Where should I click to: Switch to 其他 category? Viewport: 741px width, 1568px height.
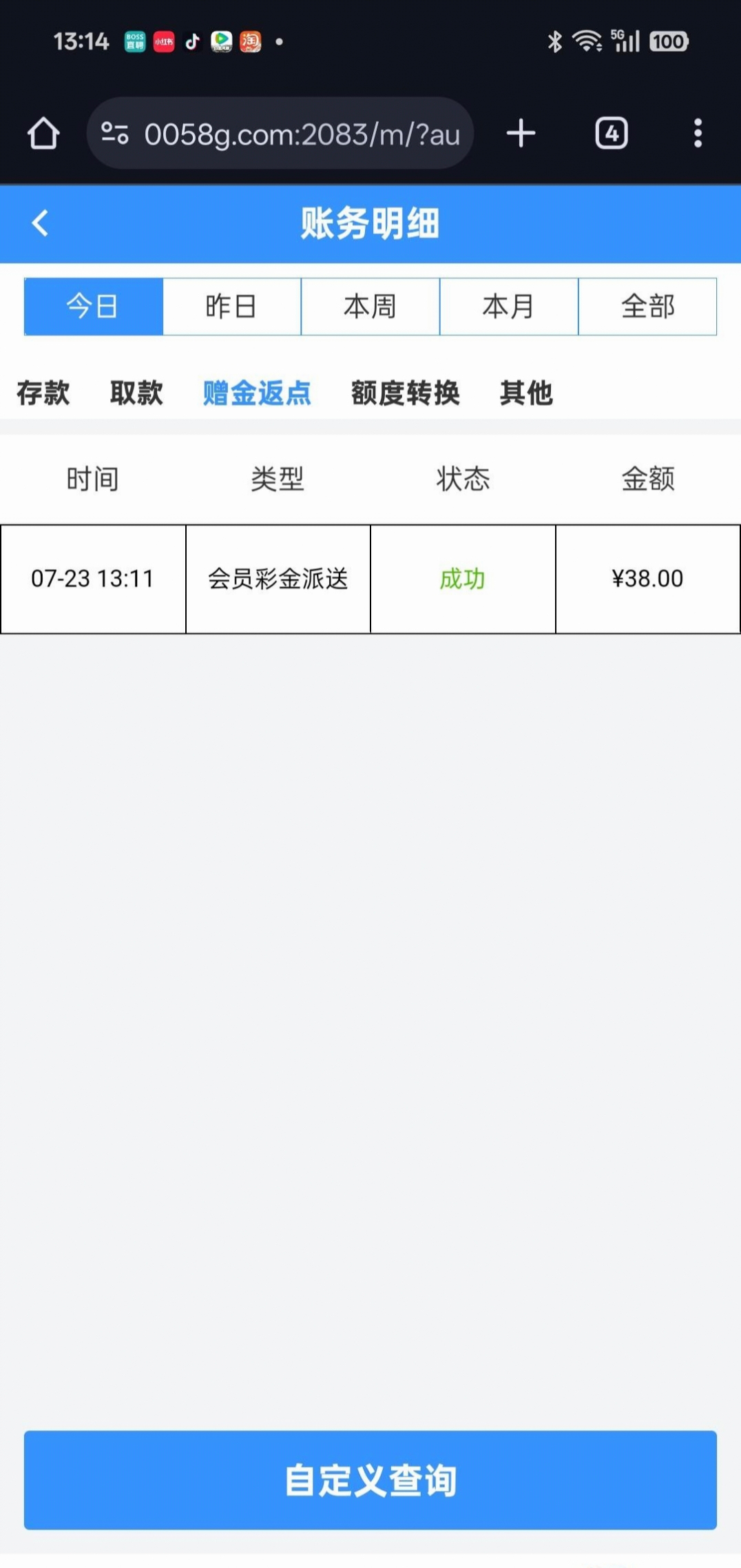click(x=526, y=393)
